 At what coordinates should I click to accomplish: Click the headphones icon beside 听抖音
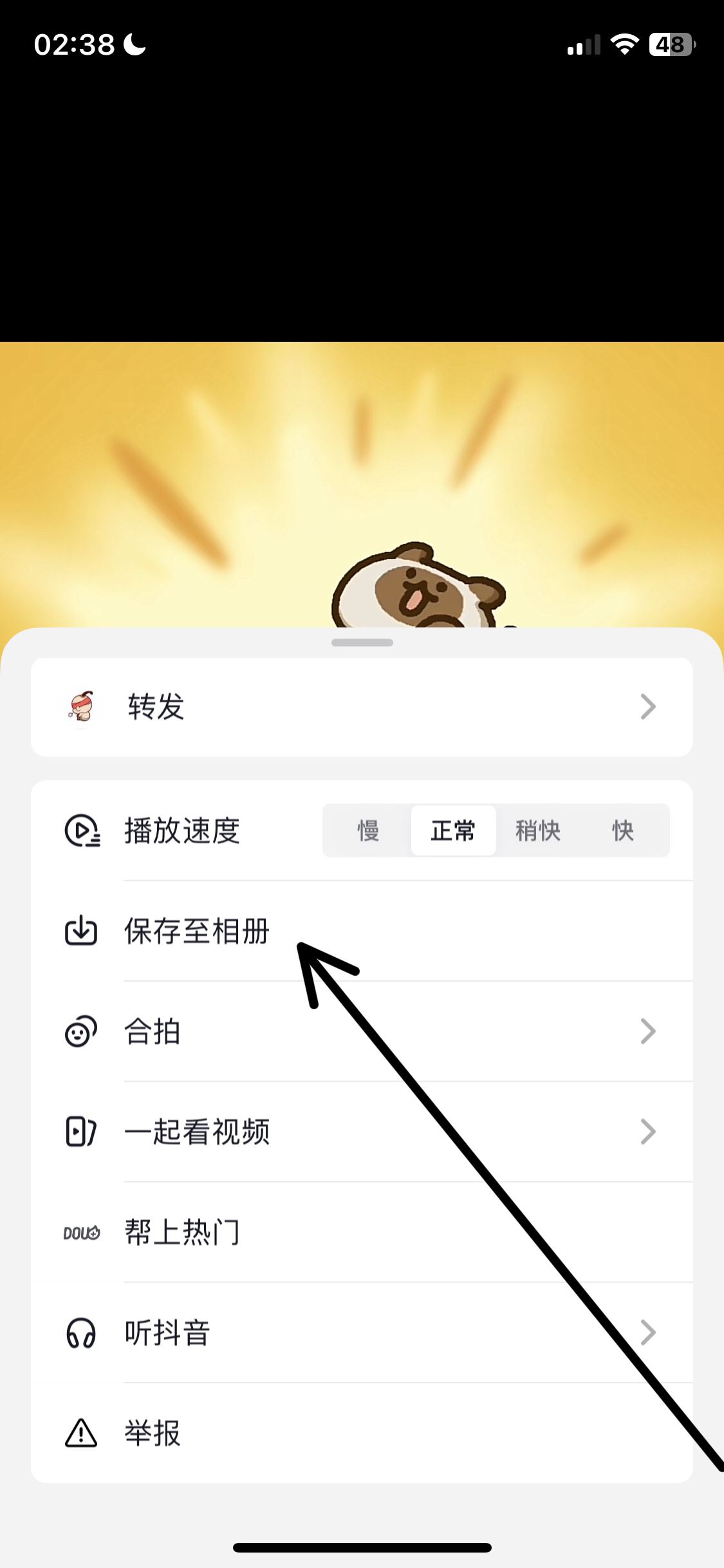(x=80, y=1332)
